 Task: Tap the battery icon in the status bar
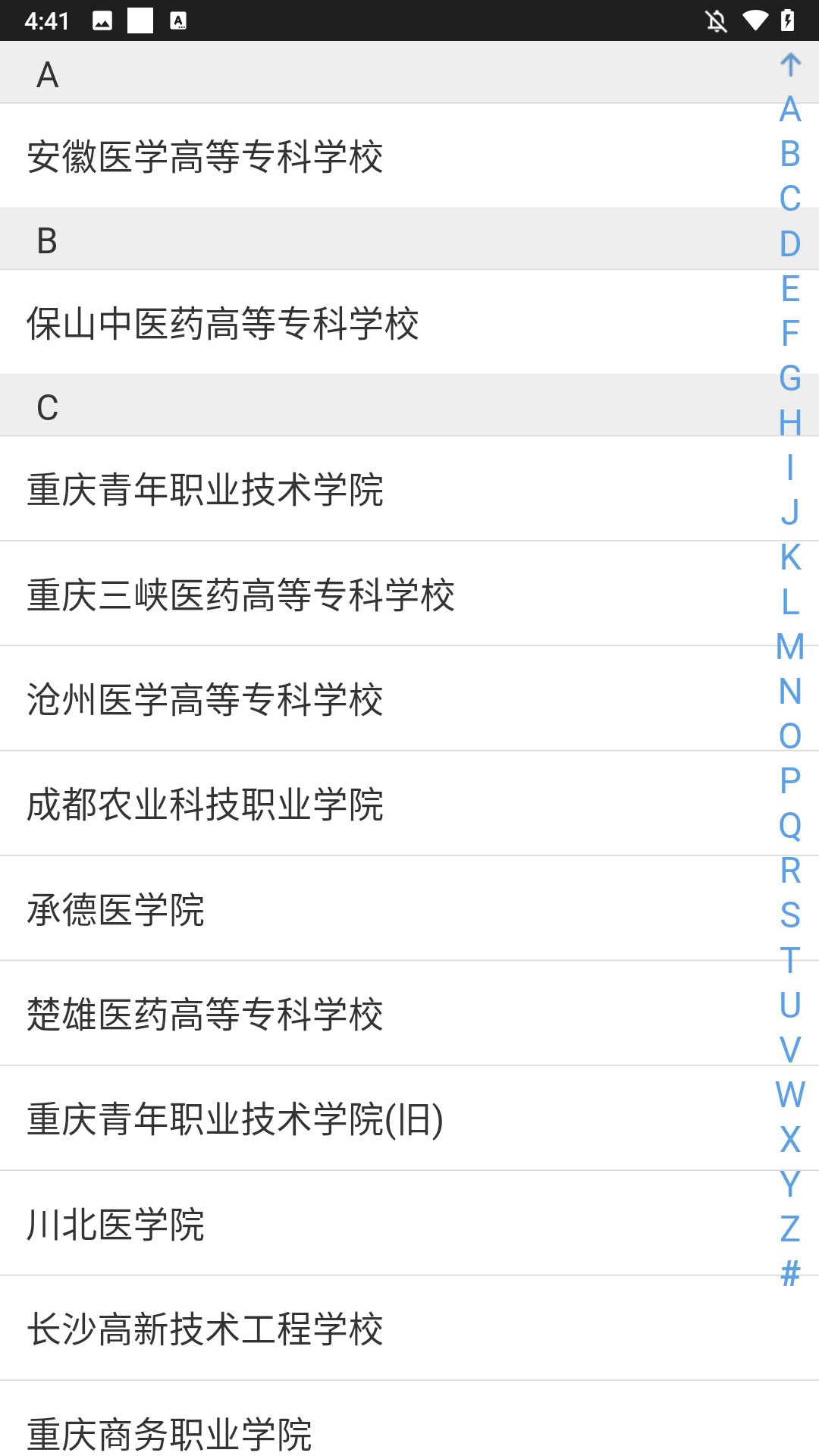click(786, 22)
